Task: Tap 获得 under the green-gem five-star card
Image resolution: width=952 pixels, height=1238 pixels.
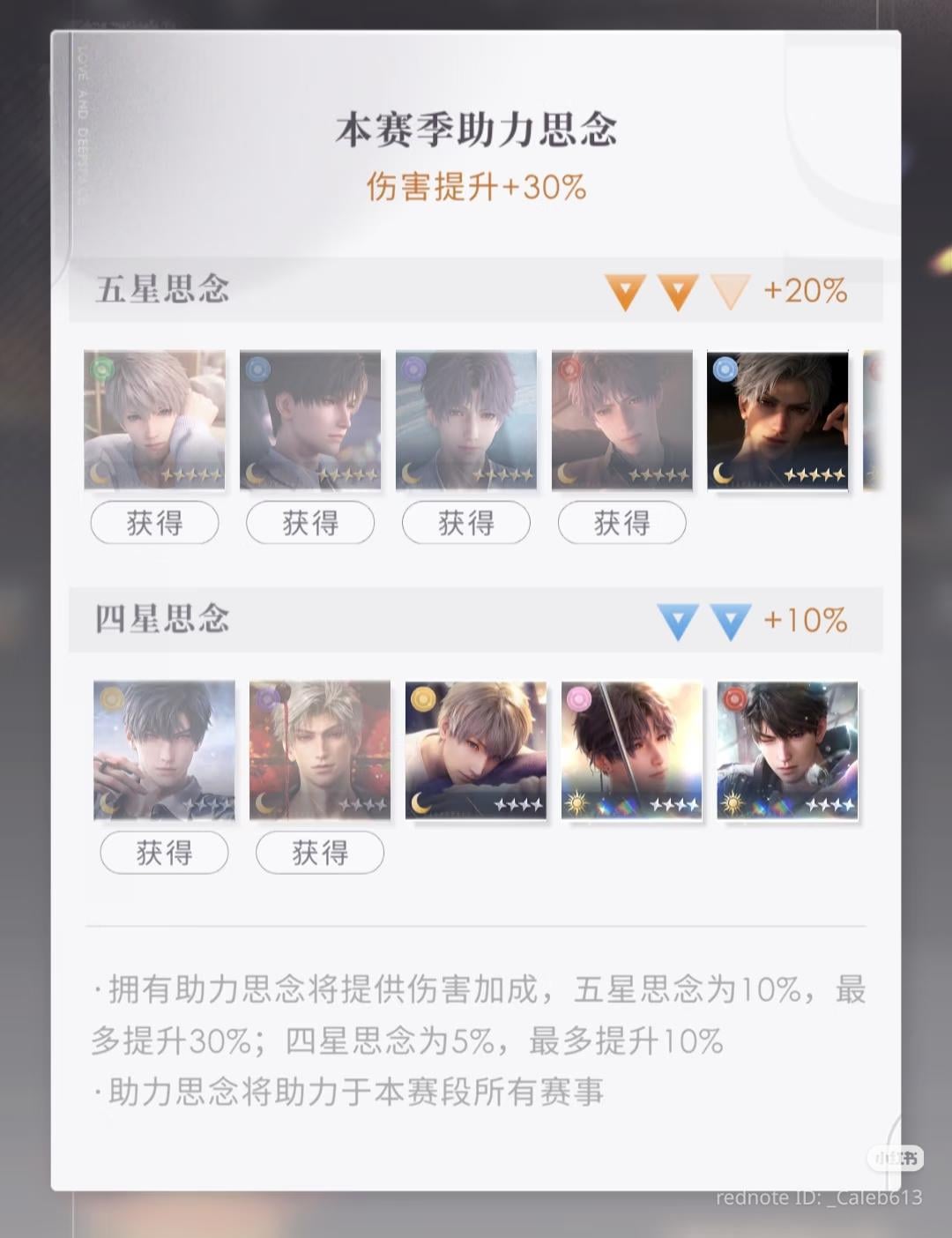Action: [154, 523]
